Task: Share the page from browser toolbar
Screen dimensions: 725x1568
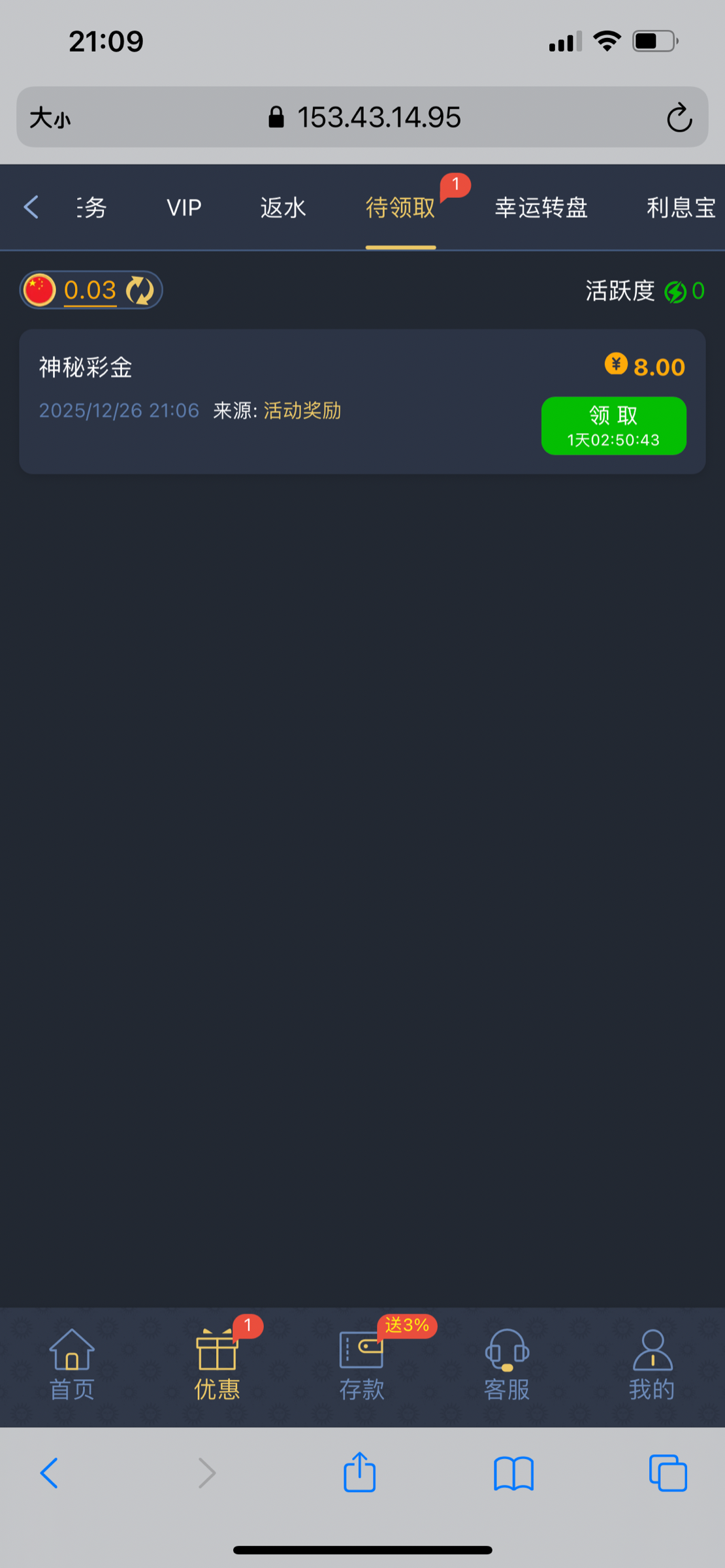Action: coord(359,1473)
